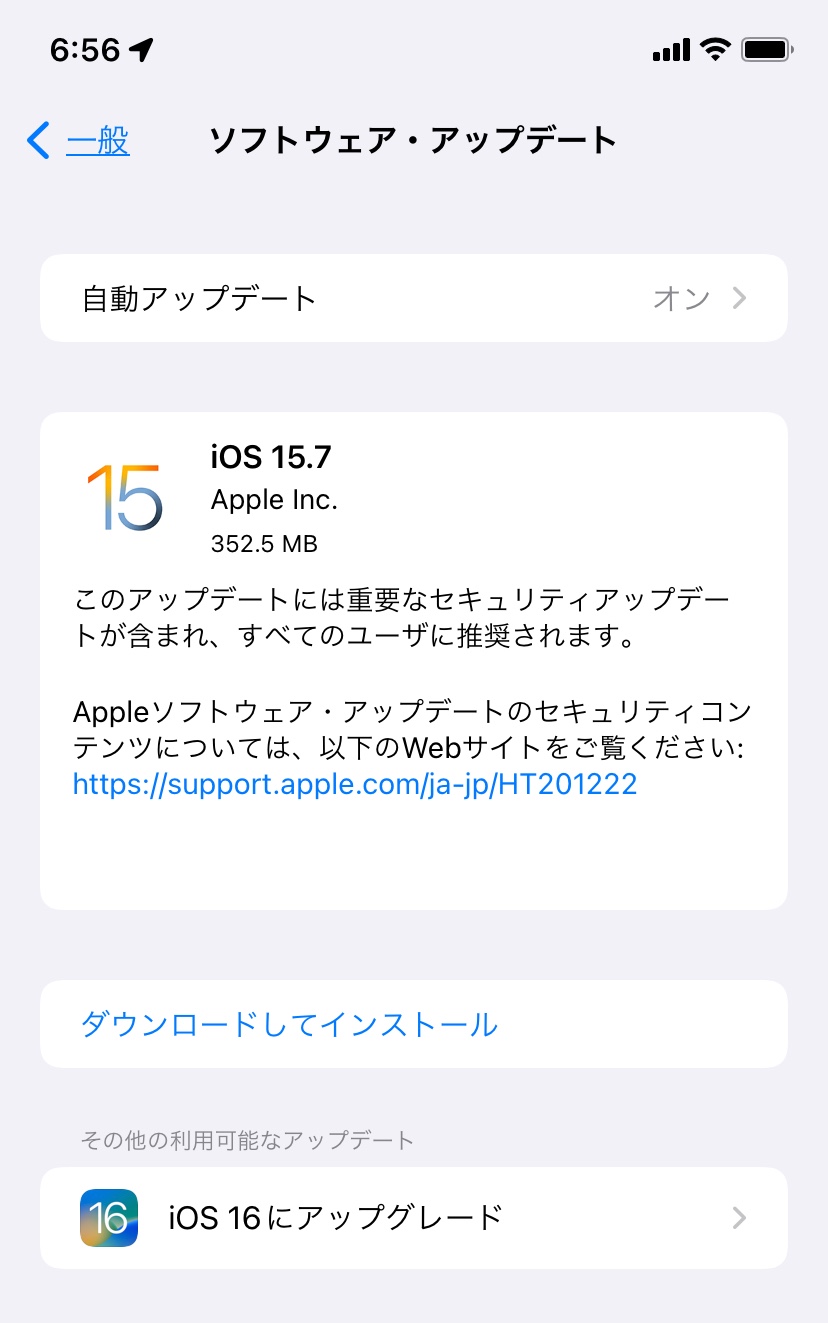828x1323 pixels.
Task: Tap ダウンロードしてインストール to start the update
Action: [289, 1024]
